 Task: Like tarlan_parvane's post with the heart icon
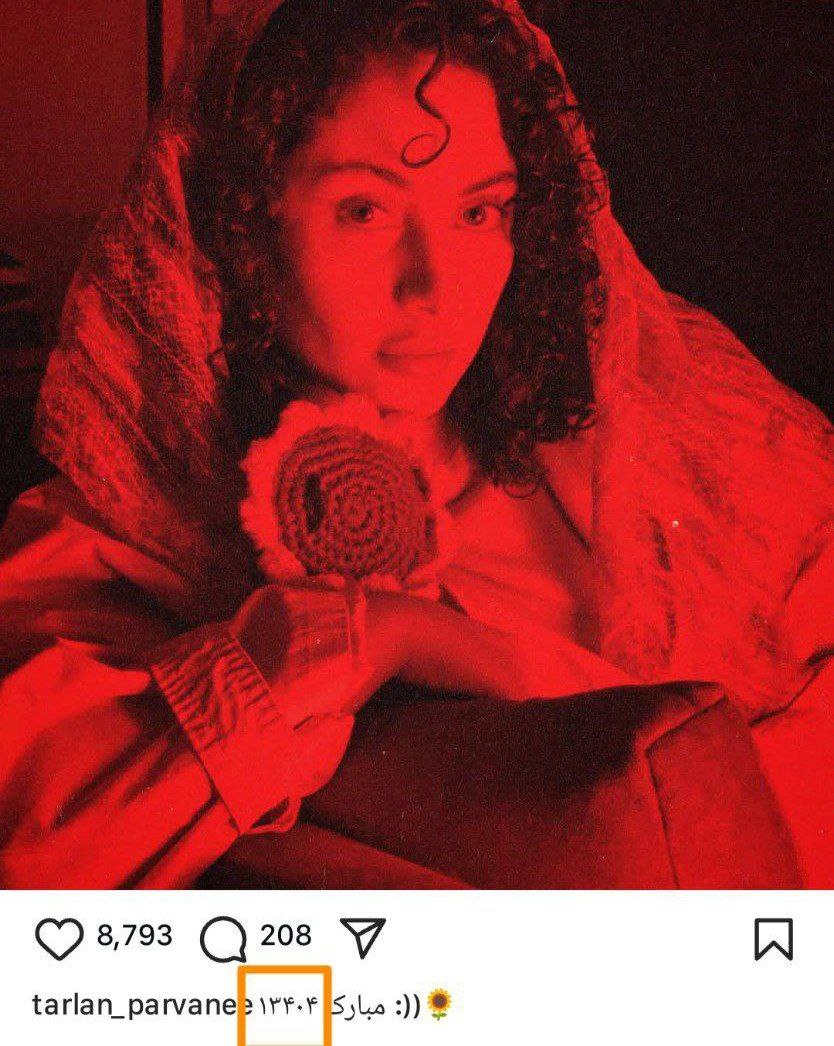pyautogui.click(x=59, y=938)
